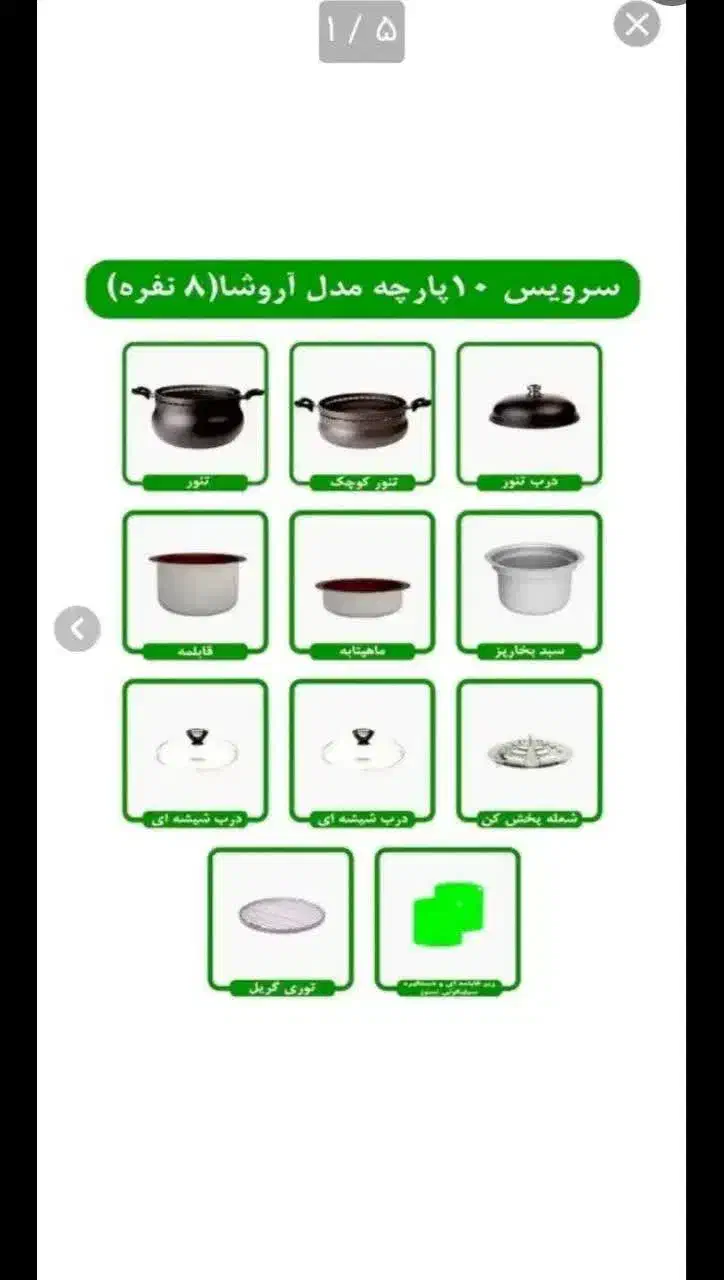This screenshot has height=1280, width=724.
Task: Click the تنور label below the large pot
Action: (x=195, y=481)
